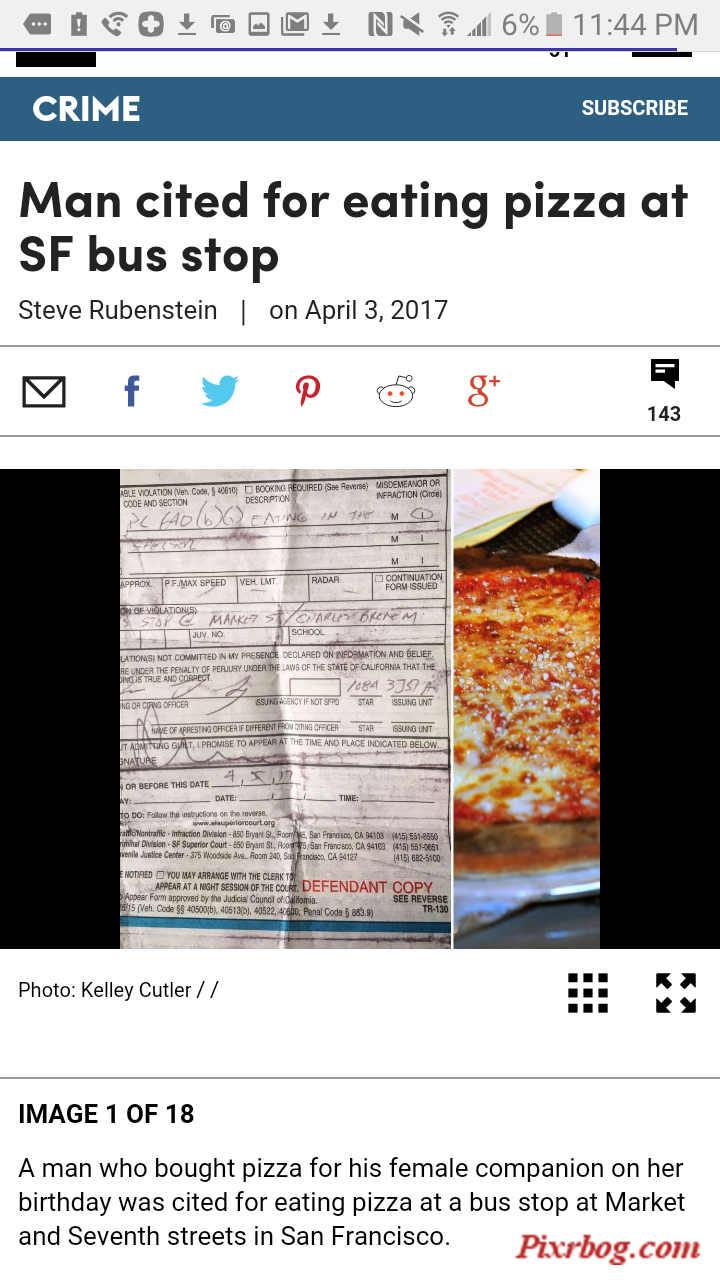Image resolution: width=720 pixels, height=1280 pixels.
Task: Pin the article on Pinterest
Action: tap(308, 391)
